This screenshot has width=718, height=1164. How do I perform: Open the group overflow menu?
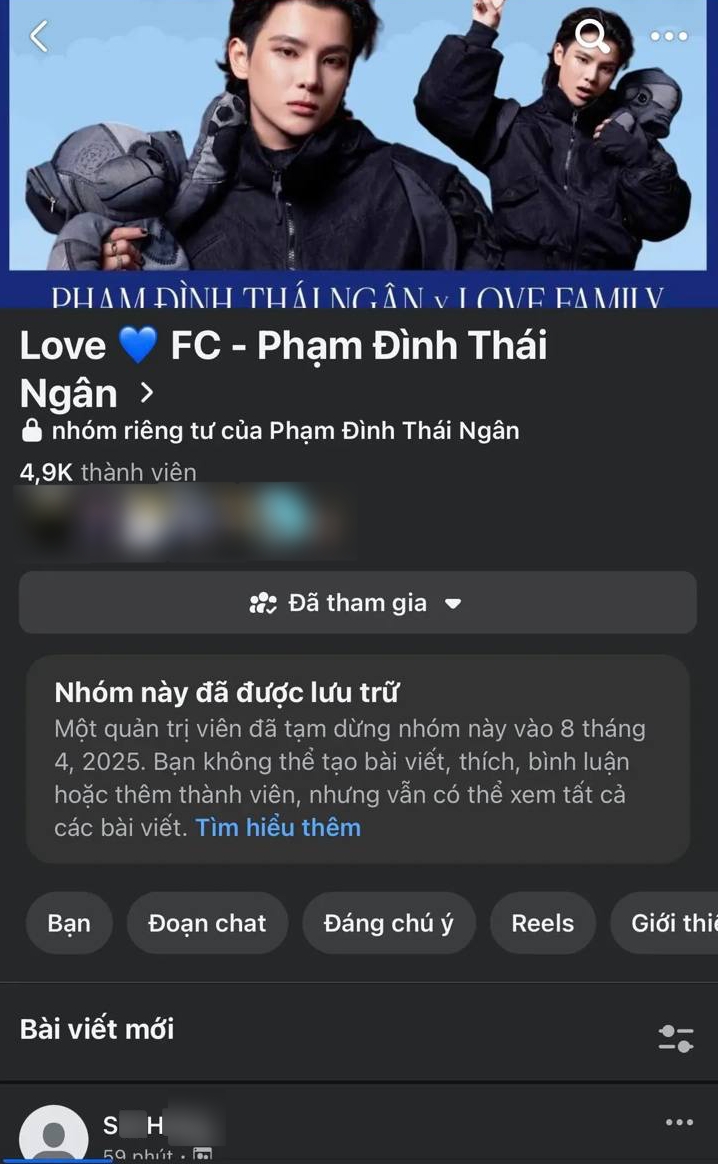(x=669, y=37)
